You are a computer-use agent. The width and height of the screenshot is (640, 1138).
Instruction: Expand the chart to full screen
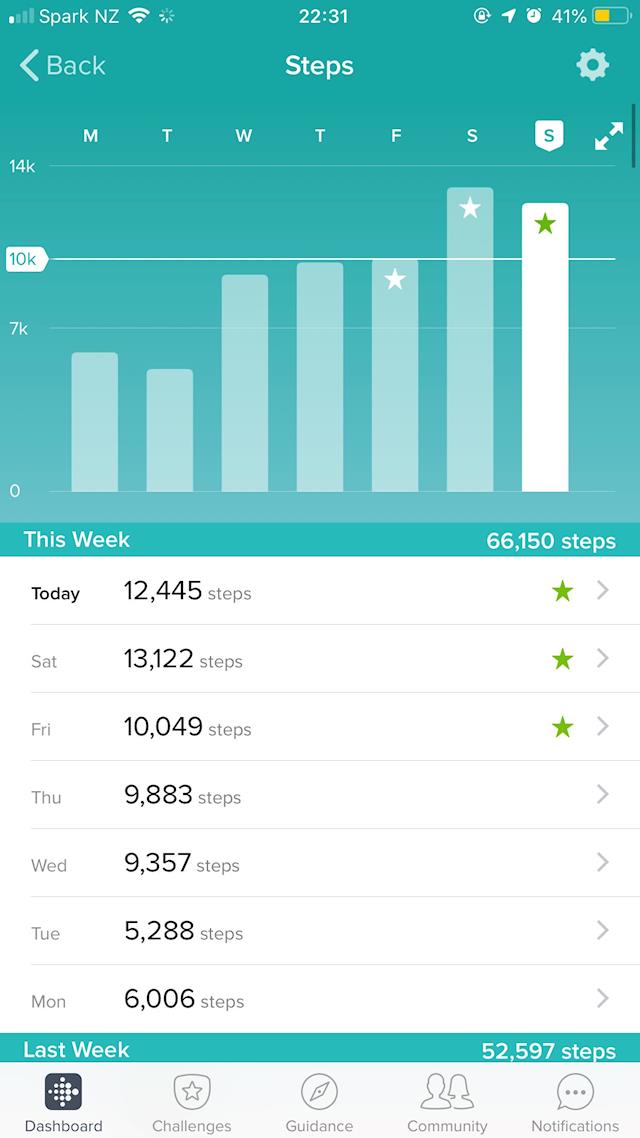coord(608,137)
